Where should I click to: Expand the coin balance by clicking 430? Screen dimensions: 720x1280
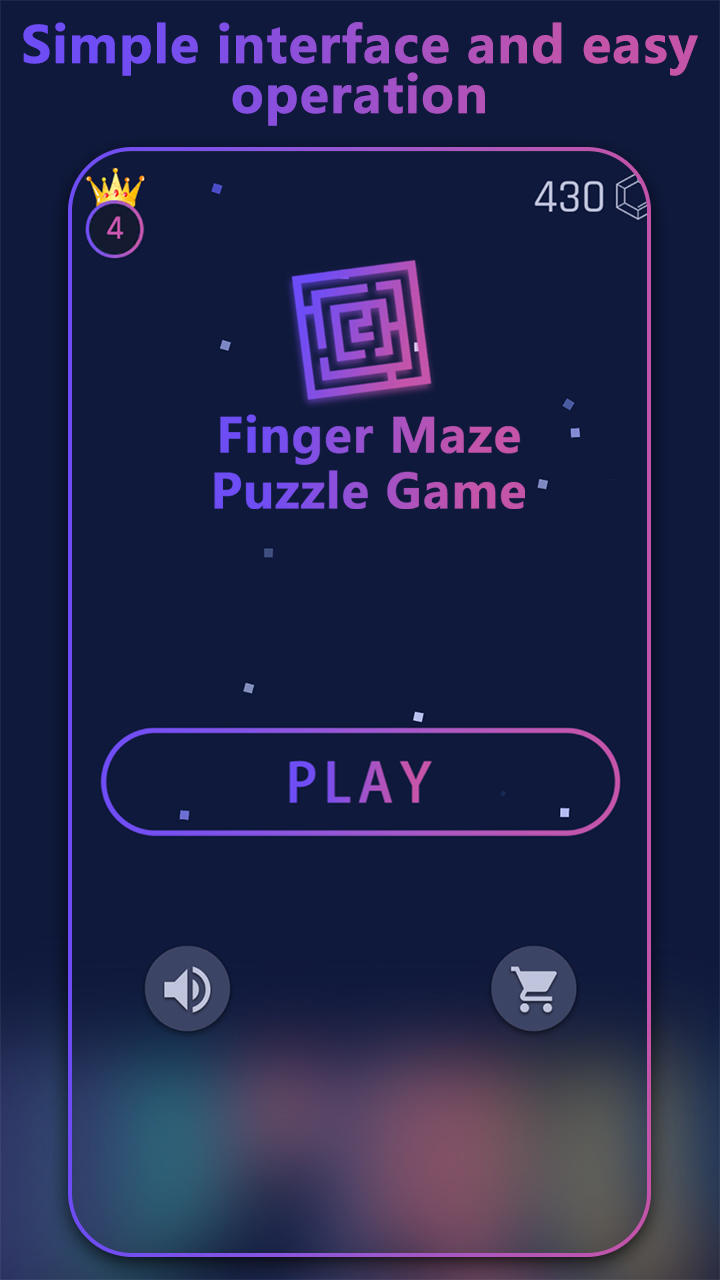[x=568, y=195]
